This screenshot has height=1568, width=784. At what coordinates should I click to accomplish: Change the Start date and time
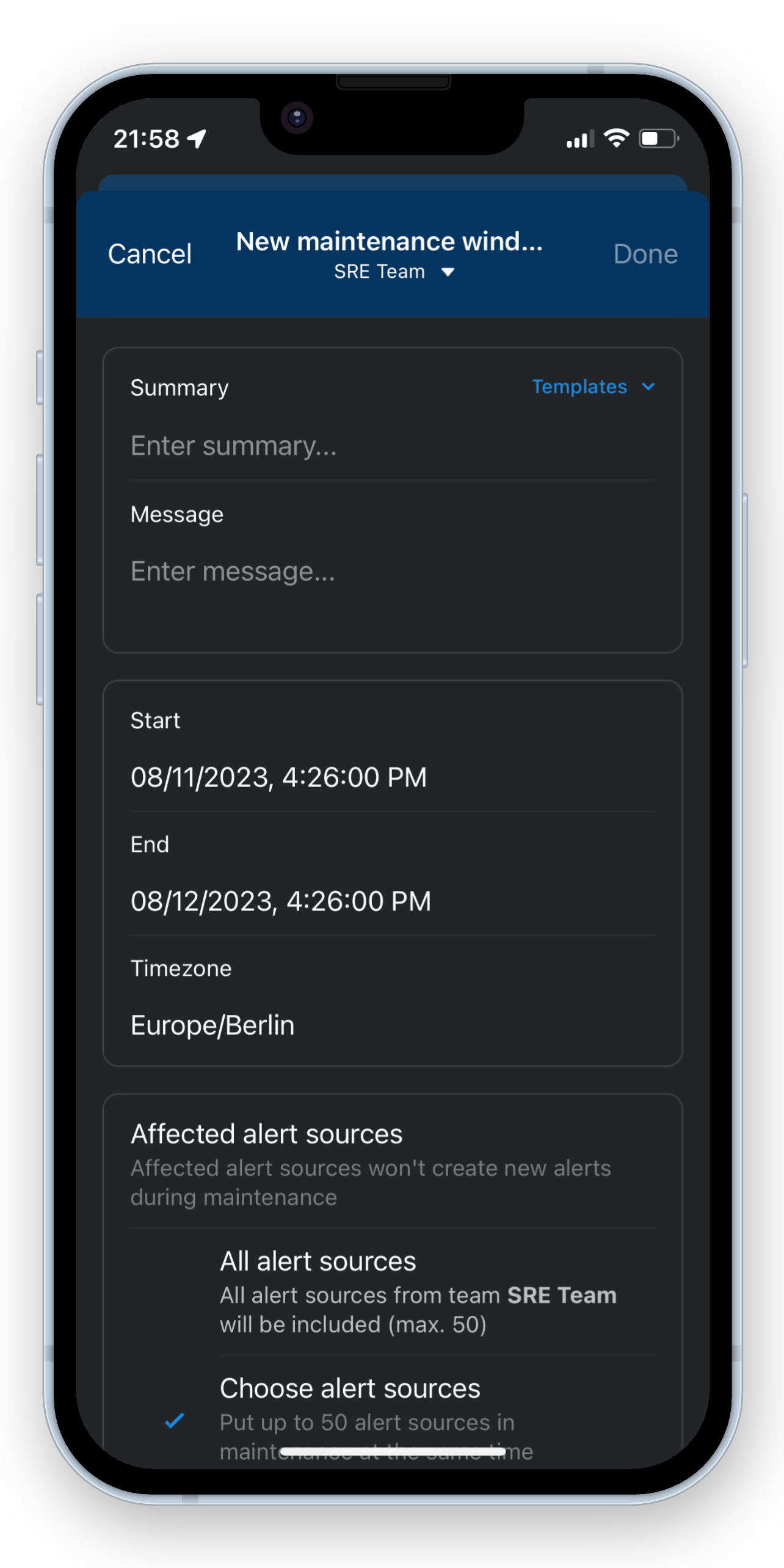(393, 778)
